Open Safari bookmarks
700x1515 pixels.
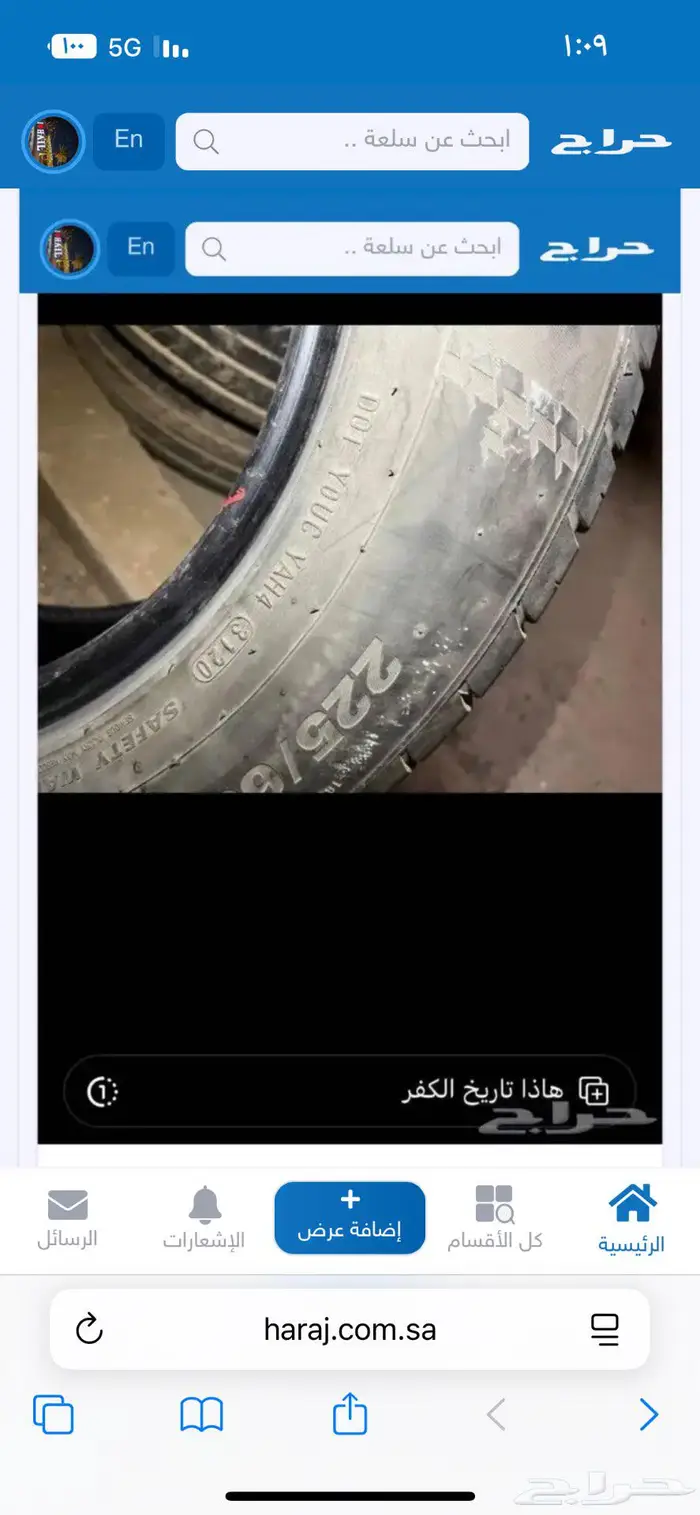pyautogui.click(x=201, y=1414)
